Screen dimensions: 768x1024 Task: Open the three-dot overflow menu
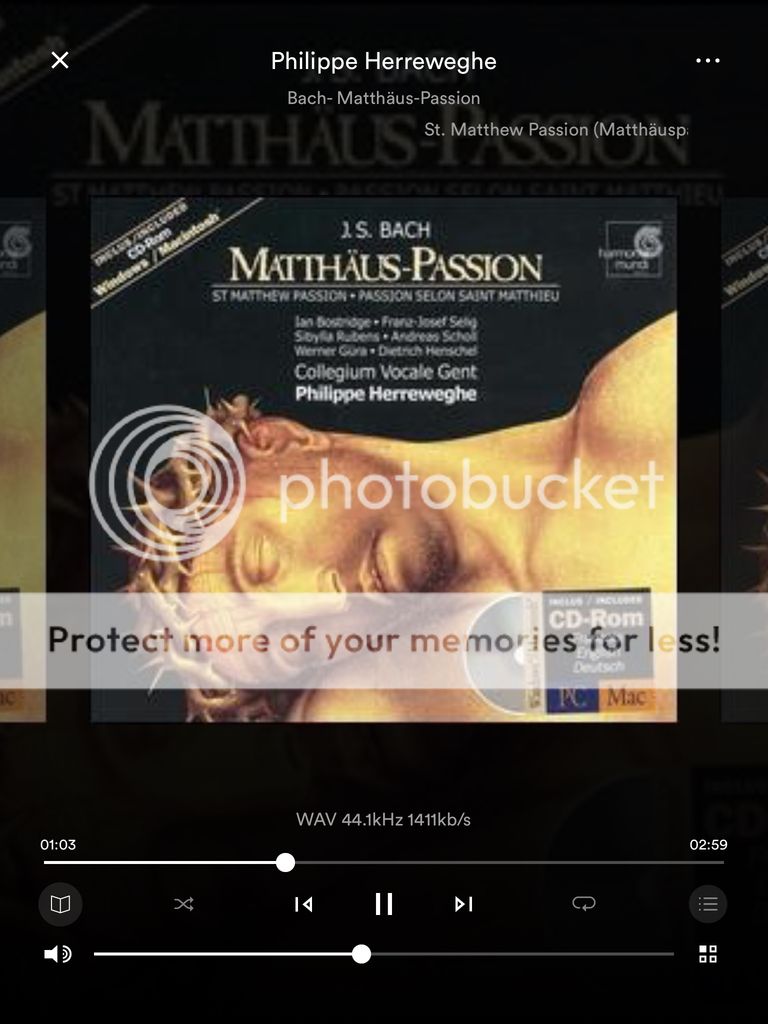point(707,60)
